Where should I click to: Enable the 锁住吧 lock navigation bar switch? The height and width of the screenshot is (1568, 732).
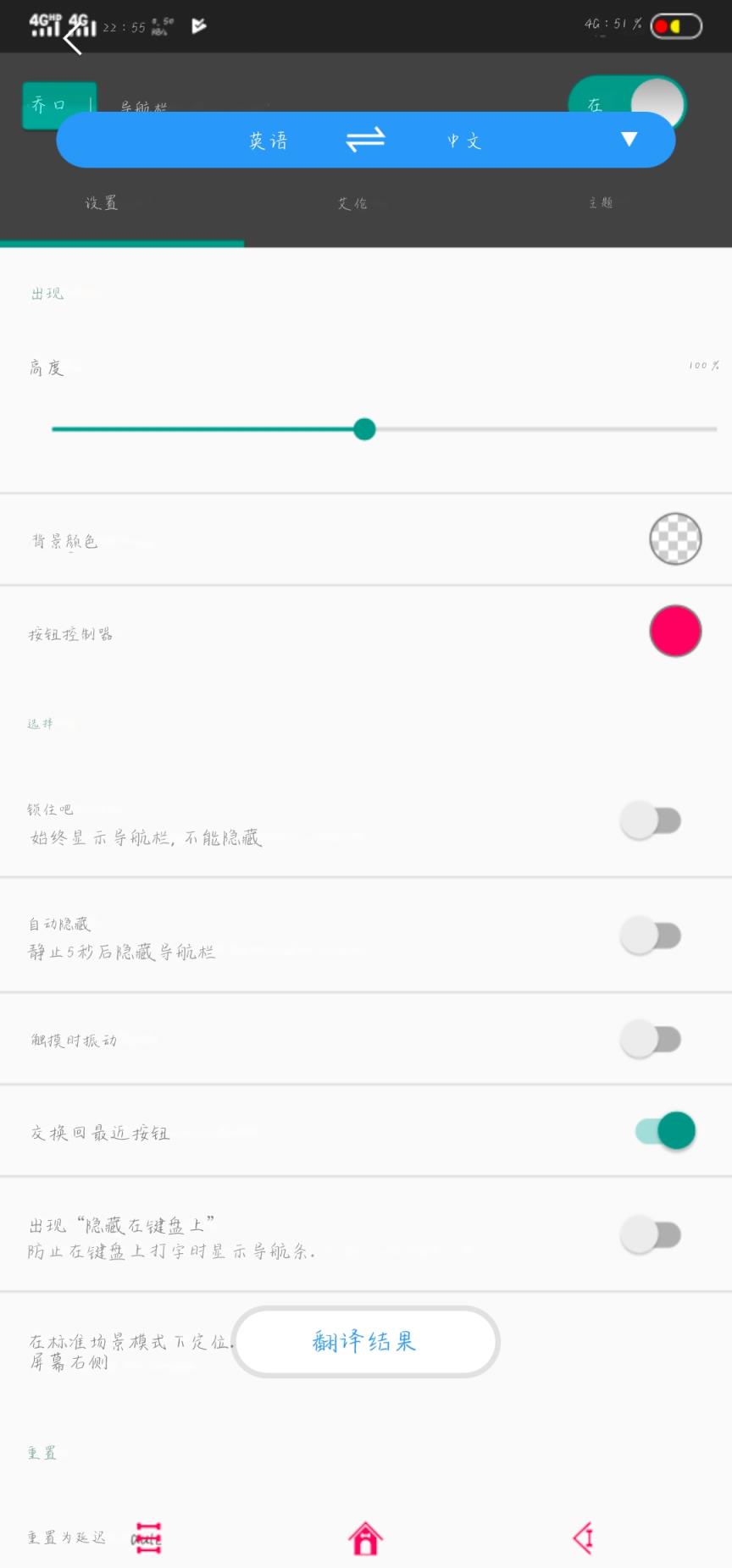652,820
